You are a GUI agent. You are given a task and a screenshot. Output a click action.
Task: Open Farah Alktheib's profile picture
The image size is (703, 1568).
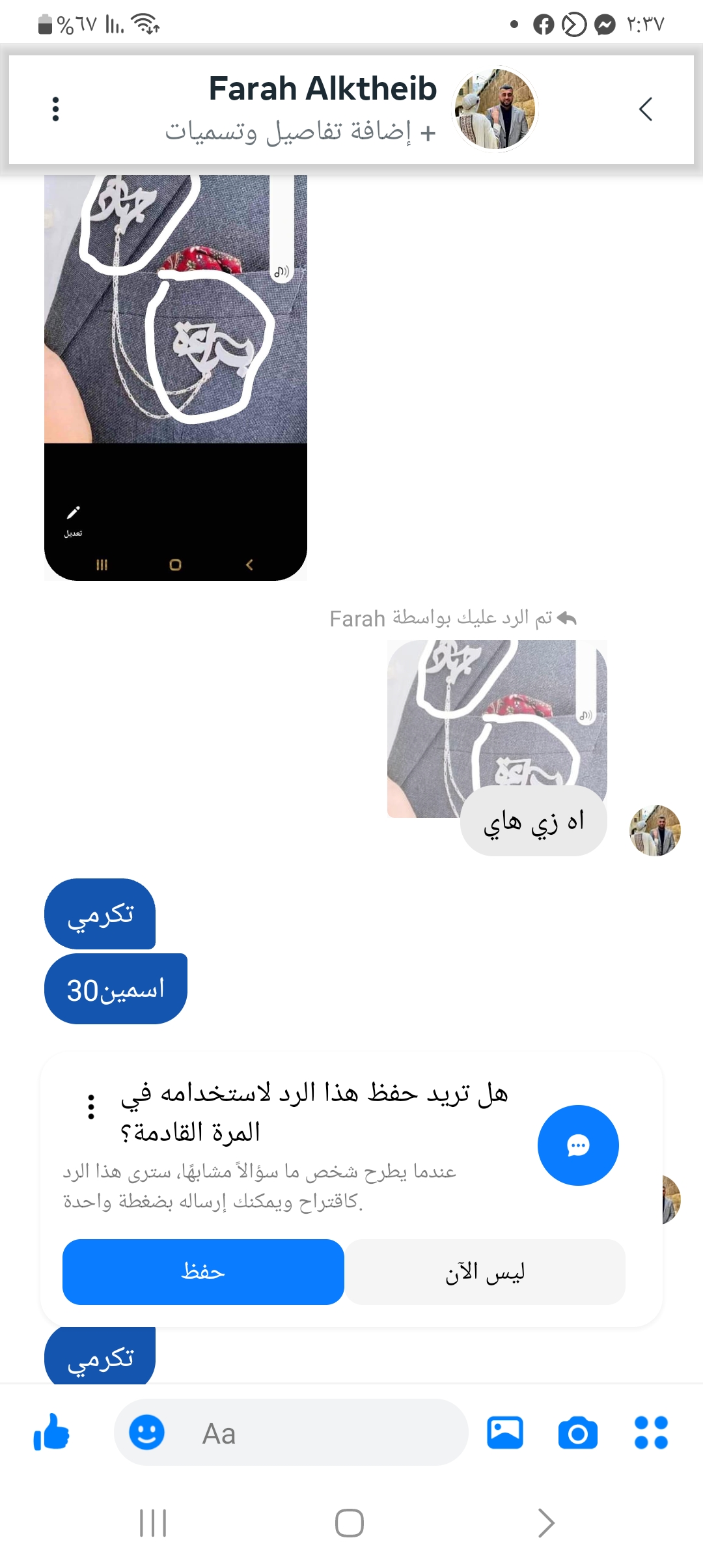pyautogui.click(x=495, y=109)
